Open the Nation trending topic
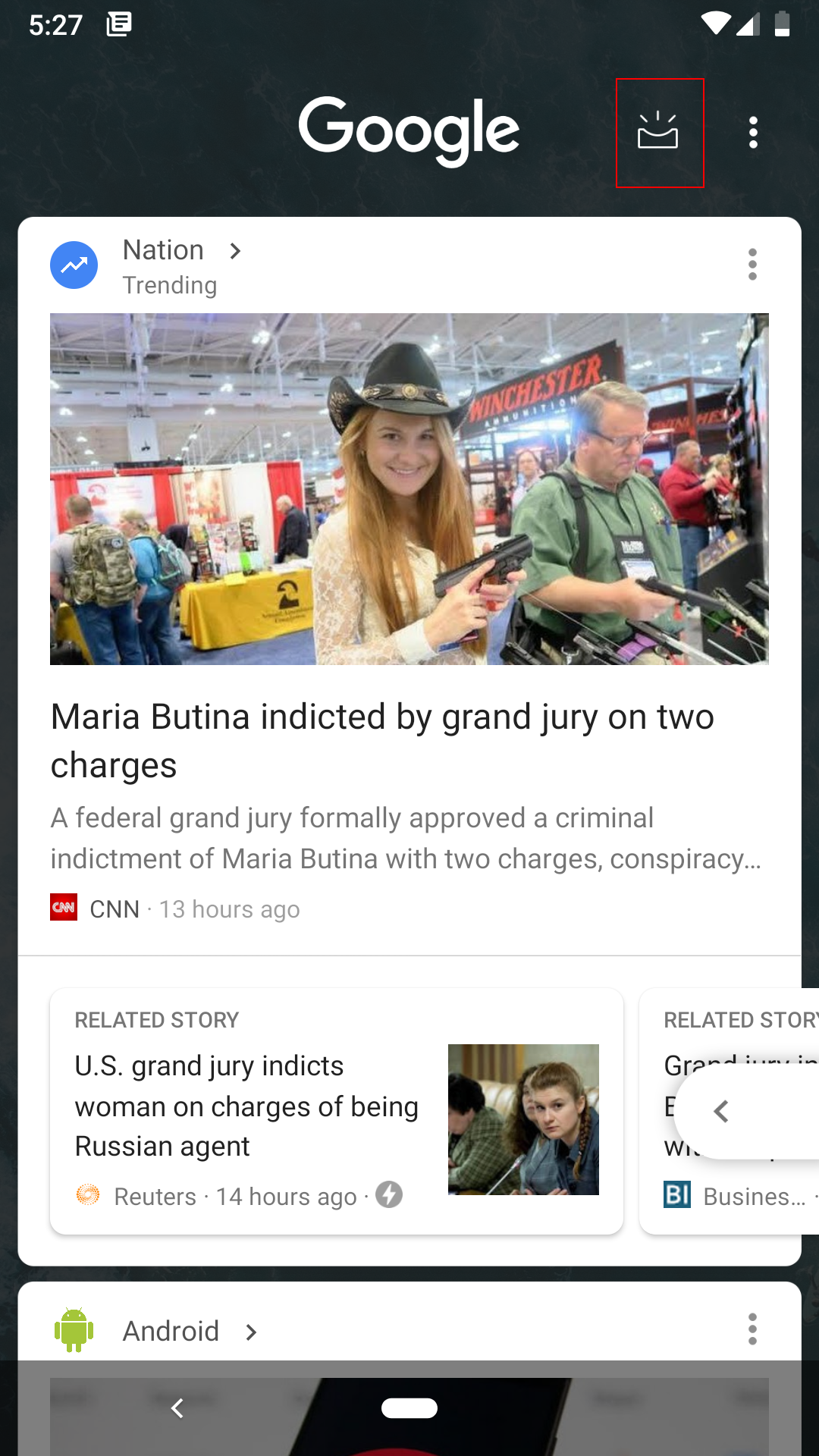819x1456 pixels. pyautogui.click(x=180, y=251)
